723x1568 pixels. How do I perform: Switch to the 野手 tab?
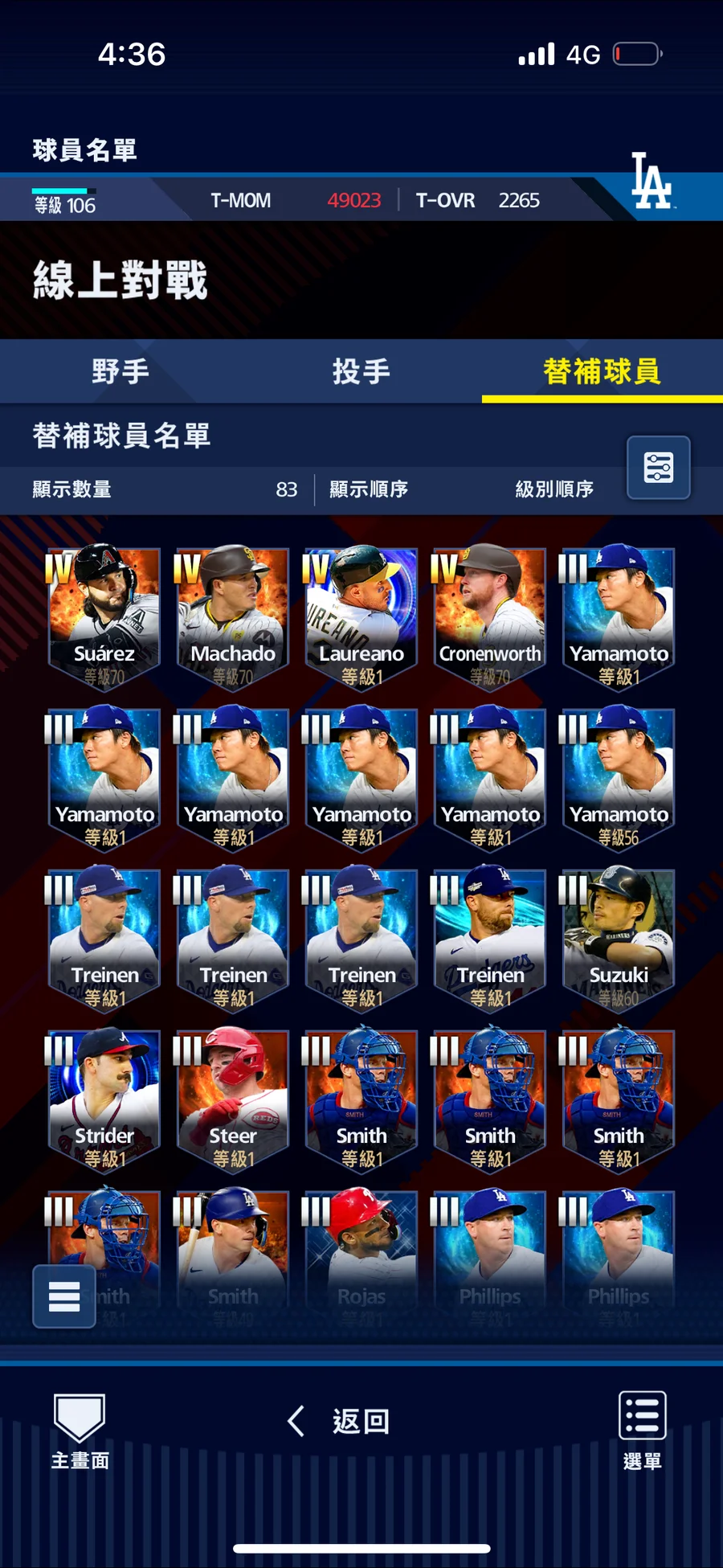coord(120,371)
